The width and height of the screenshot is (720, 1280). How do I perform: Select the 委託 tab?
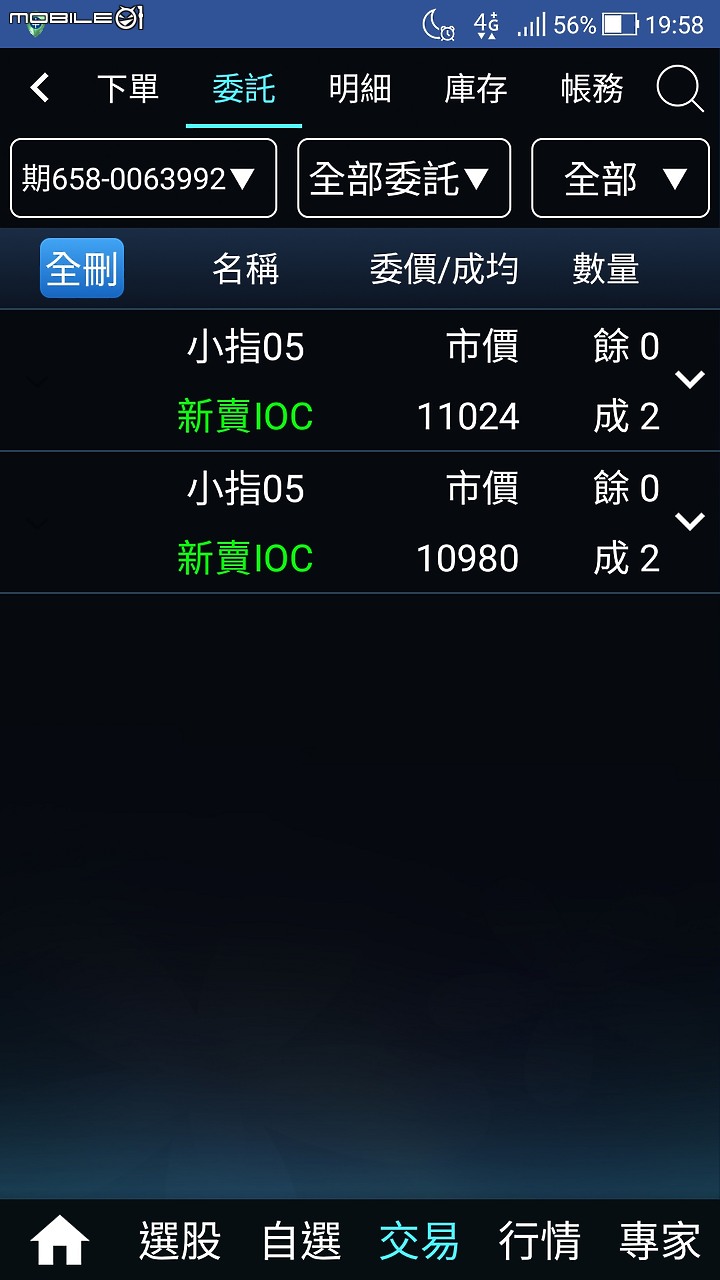coord(243,89)
